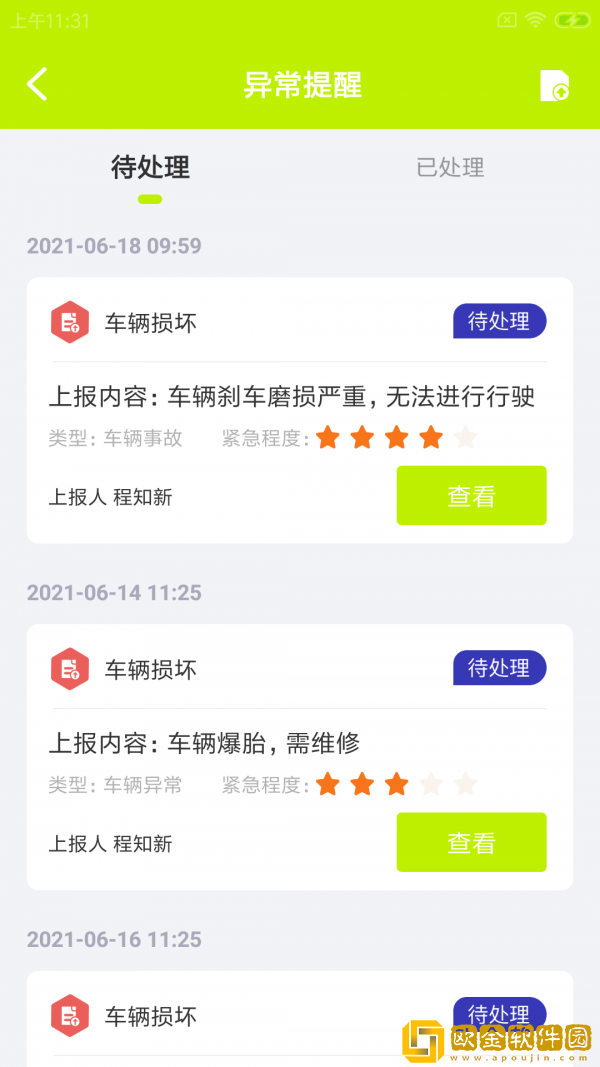Go back using the header arrow
Screen dimensions: 600x1067
click(37, 85)
